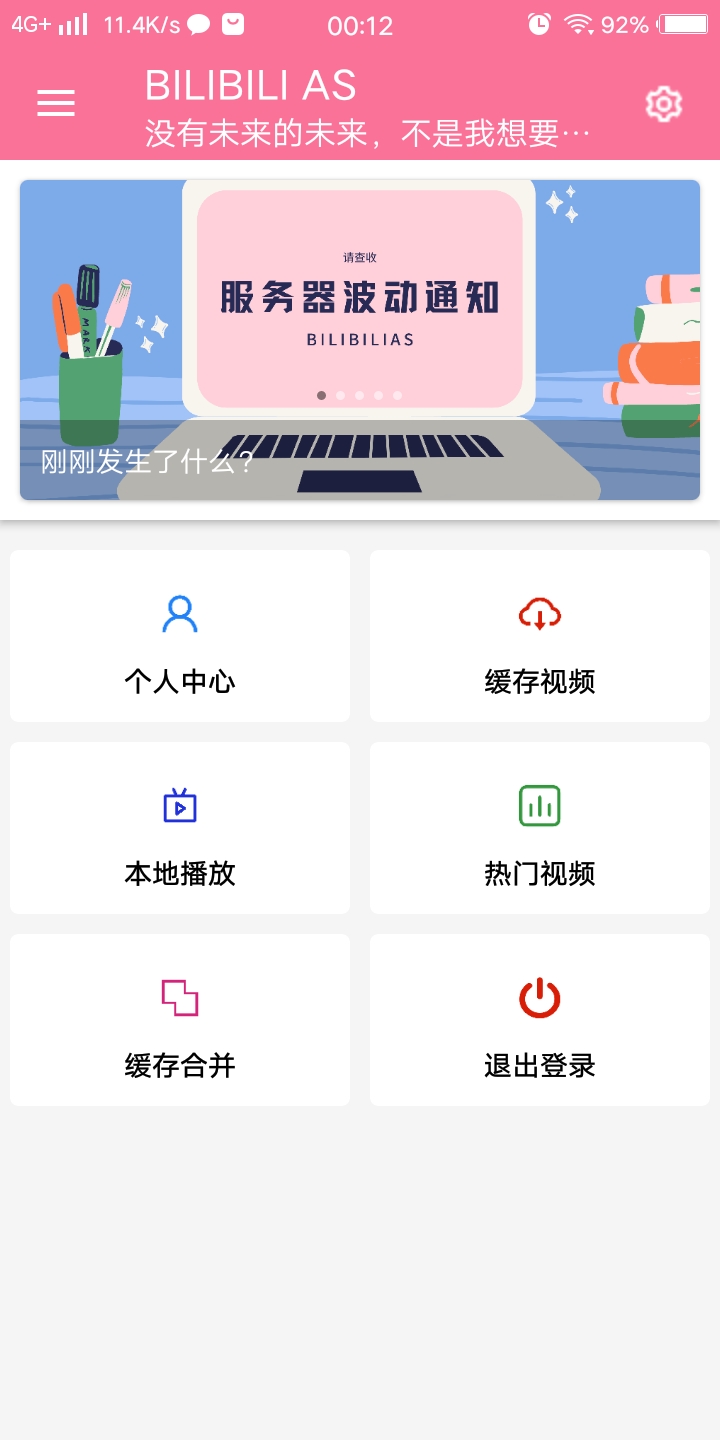Open 个人中心 via the person icon

tap(179, 614)
